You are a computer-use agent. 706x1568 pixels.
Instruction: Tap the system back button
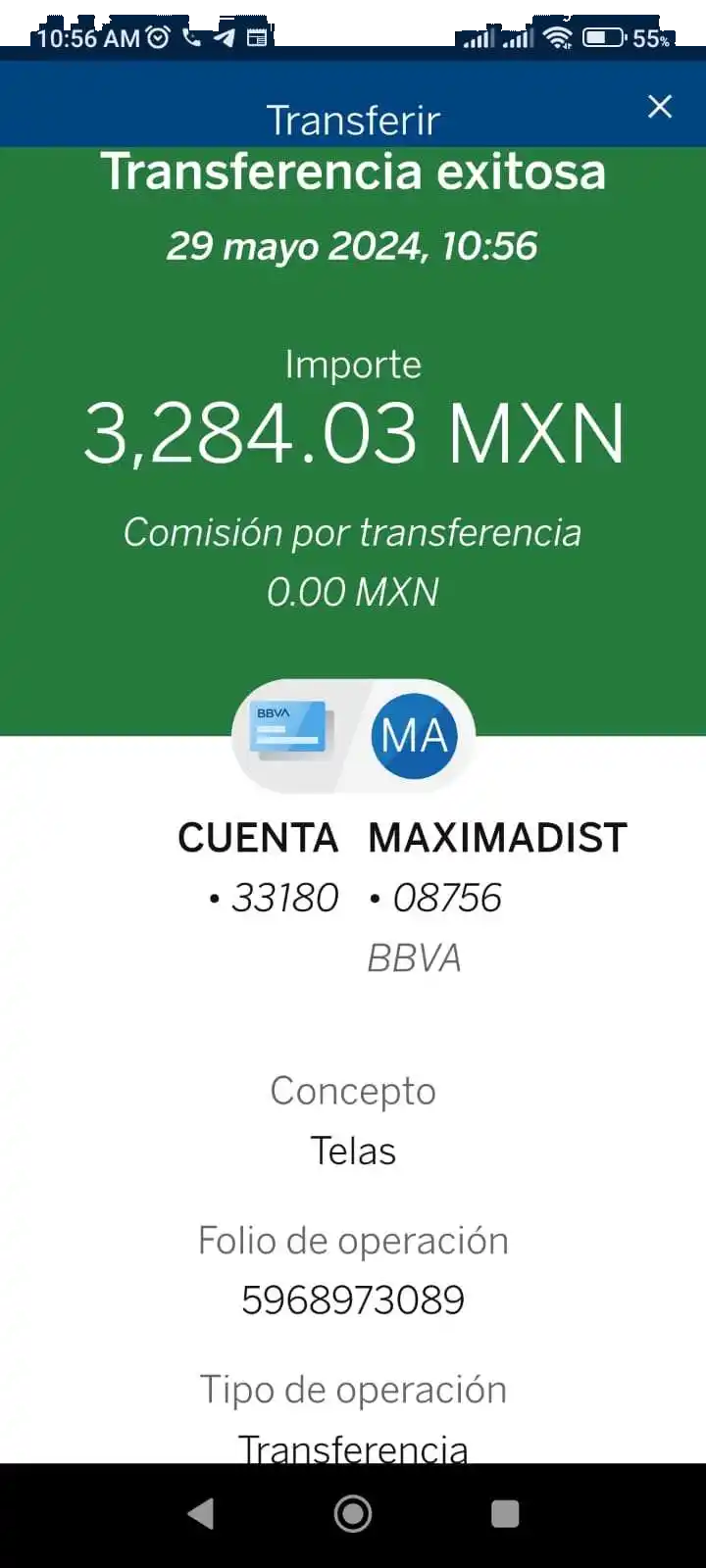pyautogui.click(x=201, y=1514)
